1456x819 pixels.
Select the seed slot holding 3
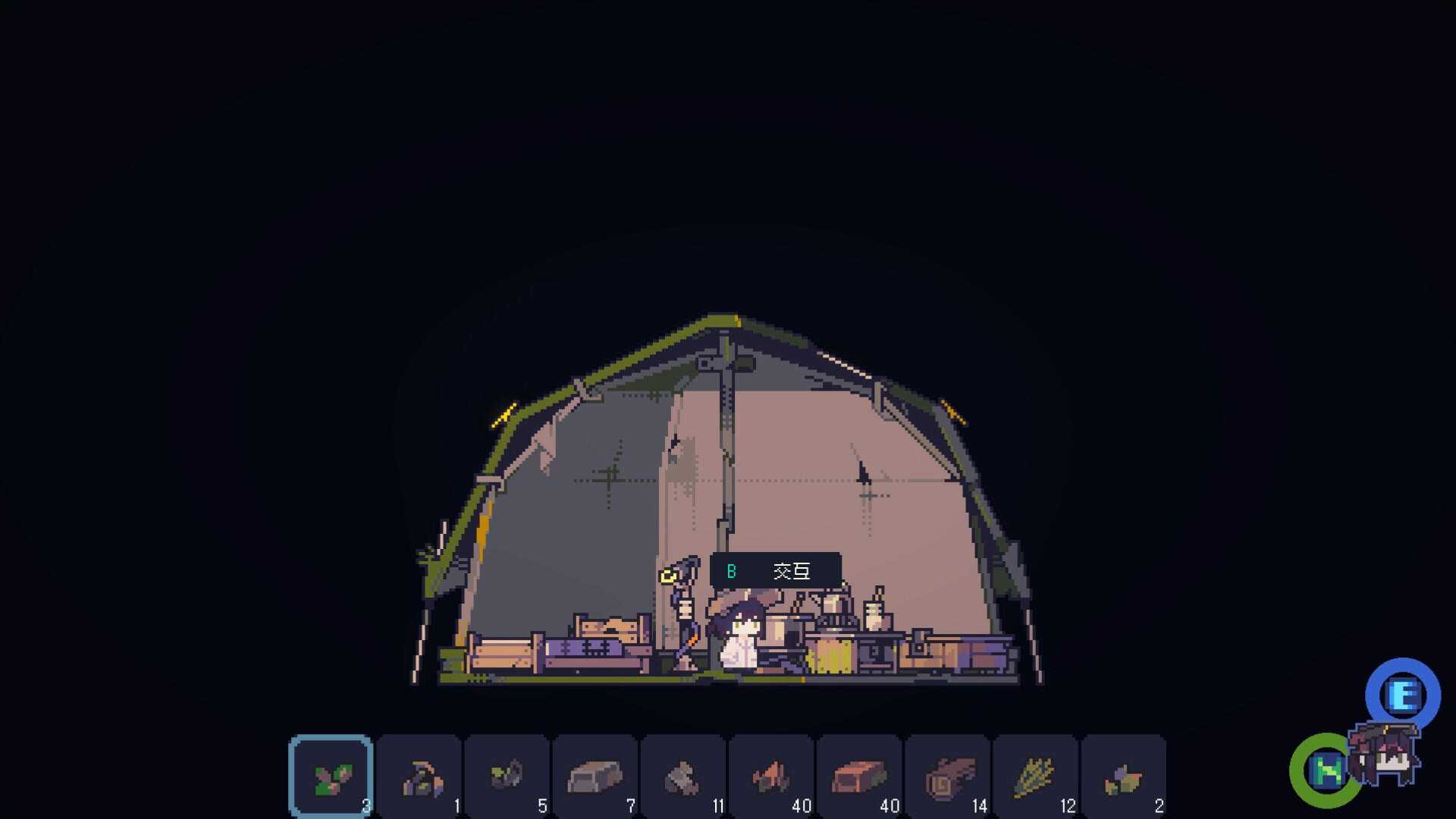(331, 776)
